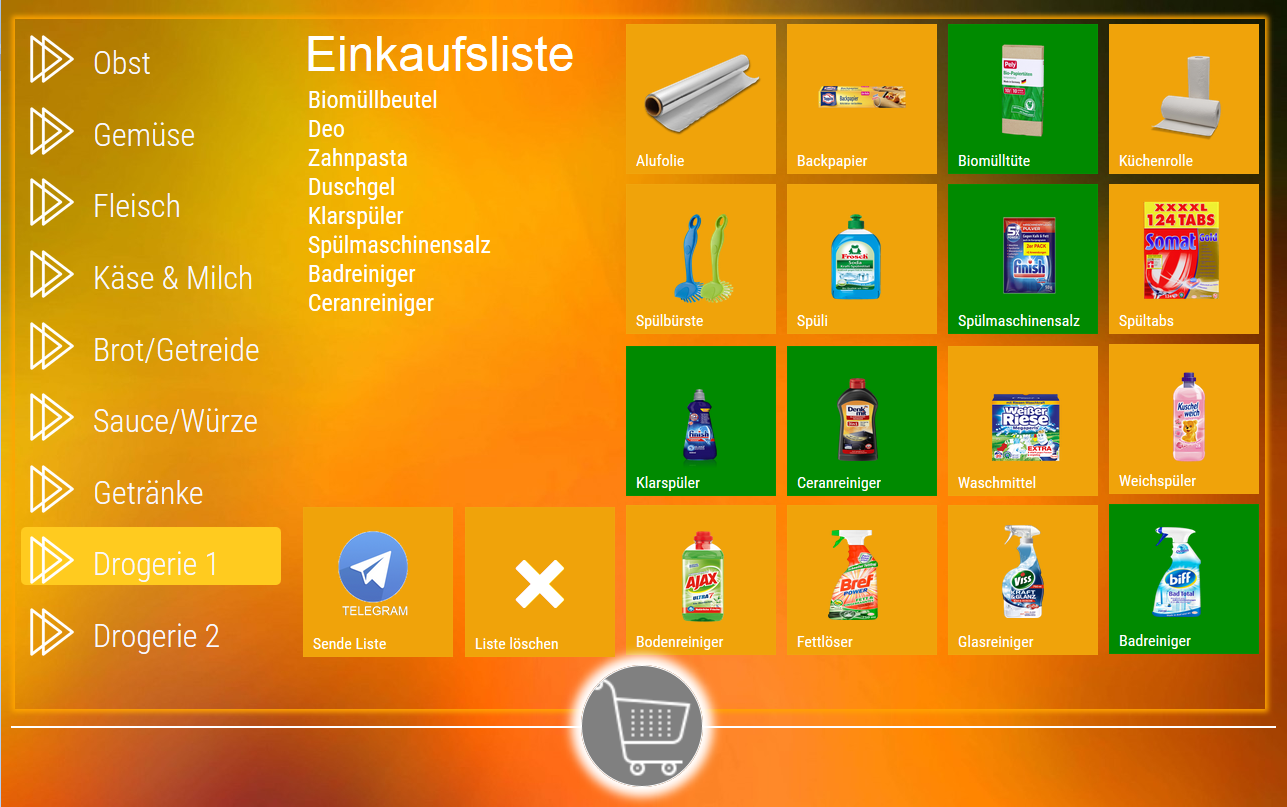Viewport: 1287px width, 807px height.
Task: Select the Küchenrolle tile
Action: click(1183, 98)
